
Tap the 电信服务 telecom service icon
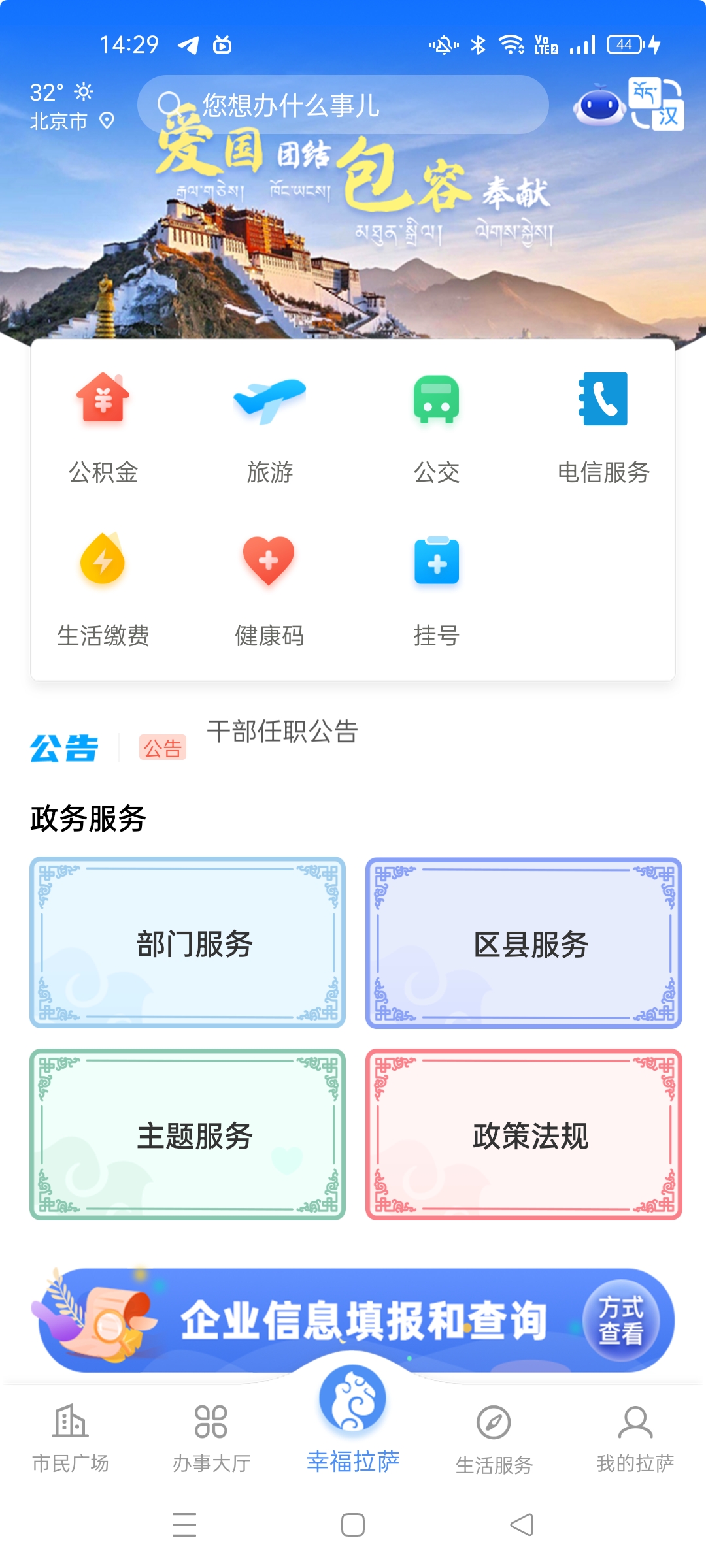coord(603,402)
